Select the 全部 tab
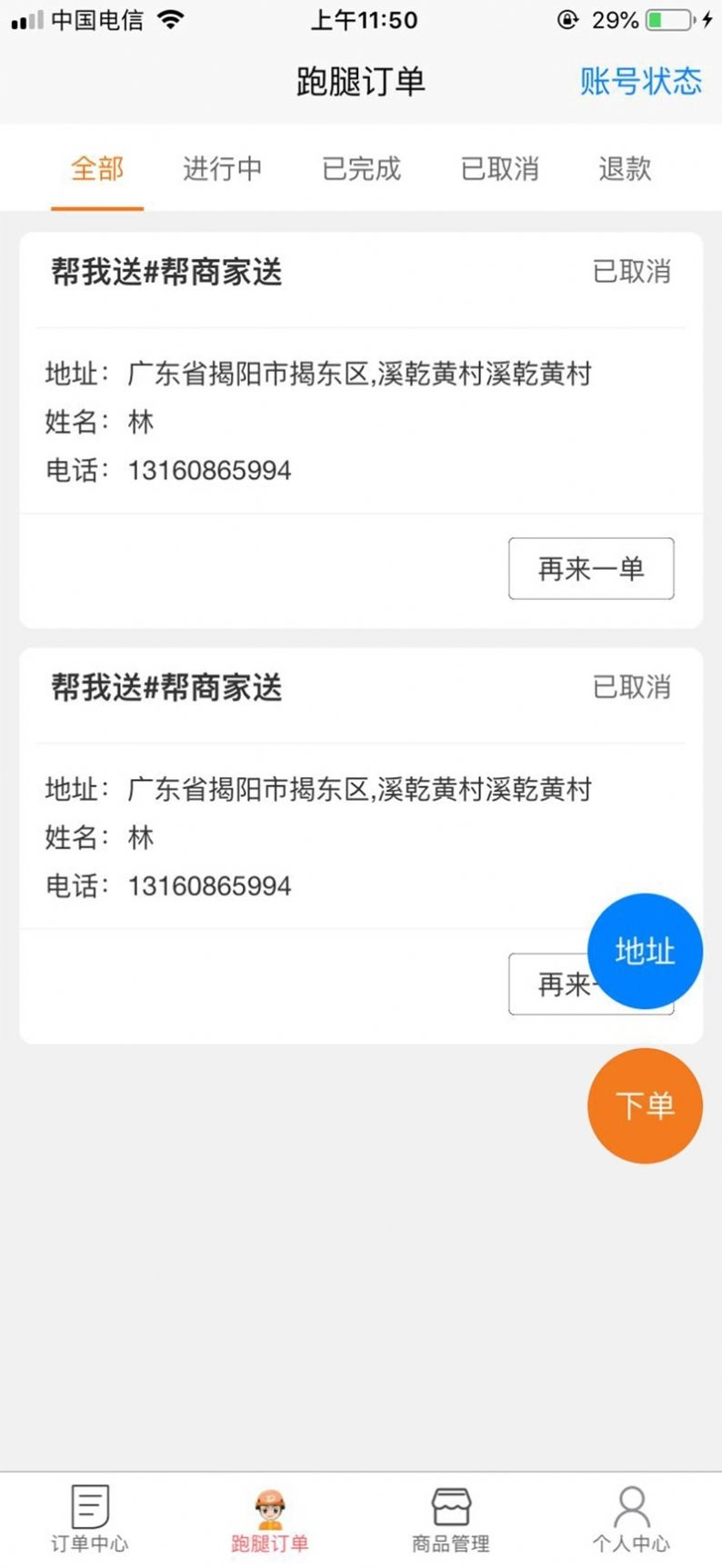Viewport: 722px width, 1568px height. (97, 169)
